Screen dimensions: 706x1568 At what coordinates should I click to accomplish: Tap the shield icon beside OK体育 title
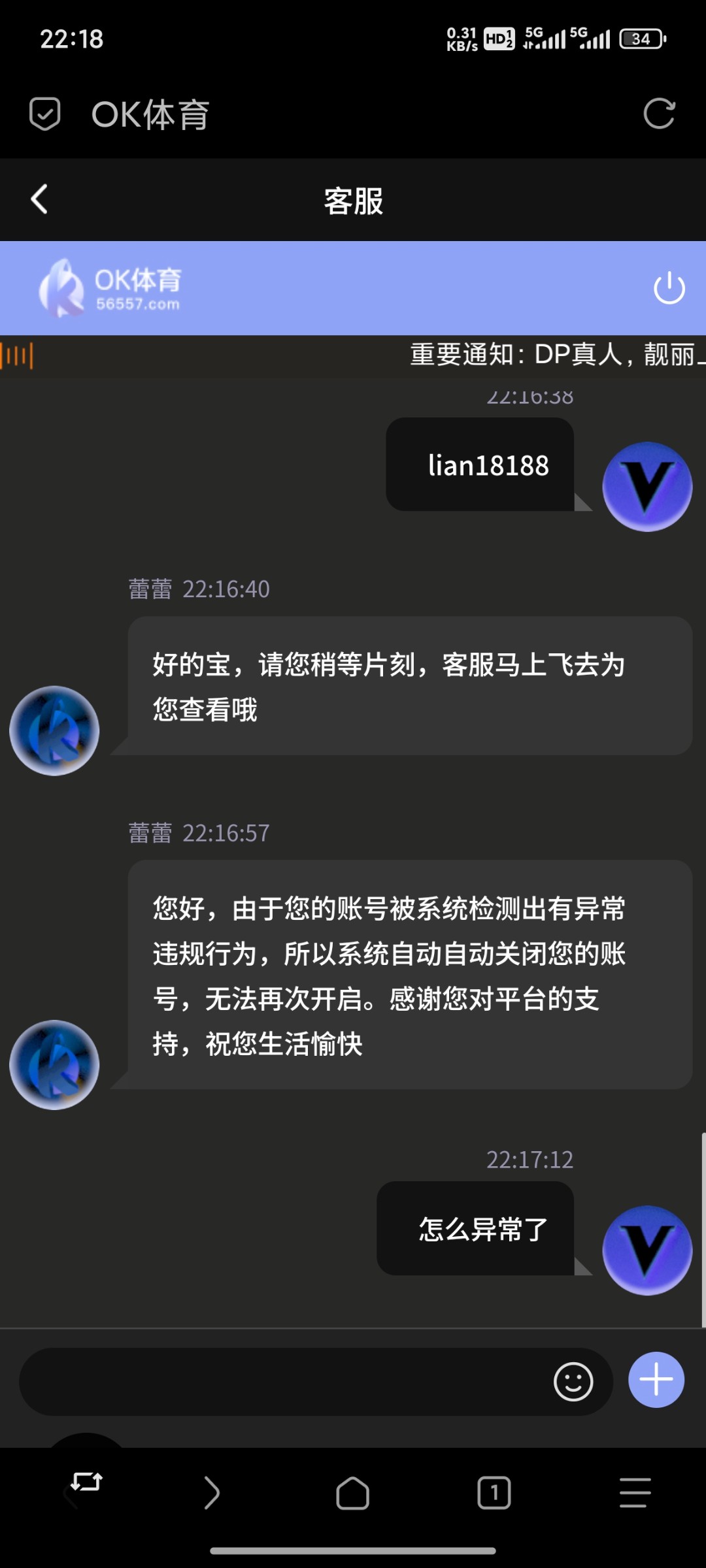tap(43, 114)
